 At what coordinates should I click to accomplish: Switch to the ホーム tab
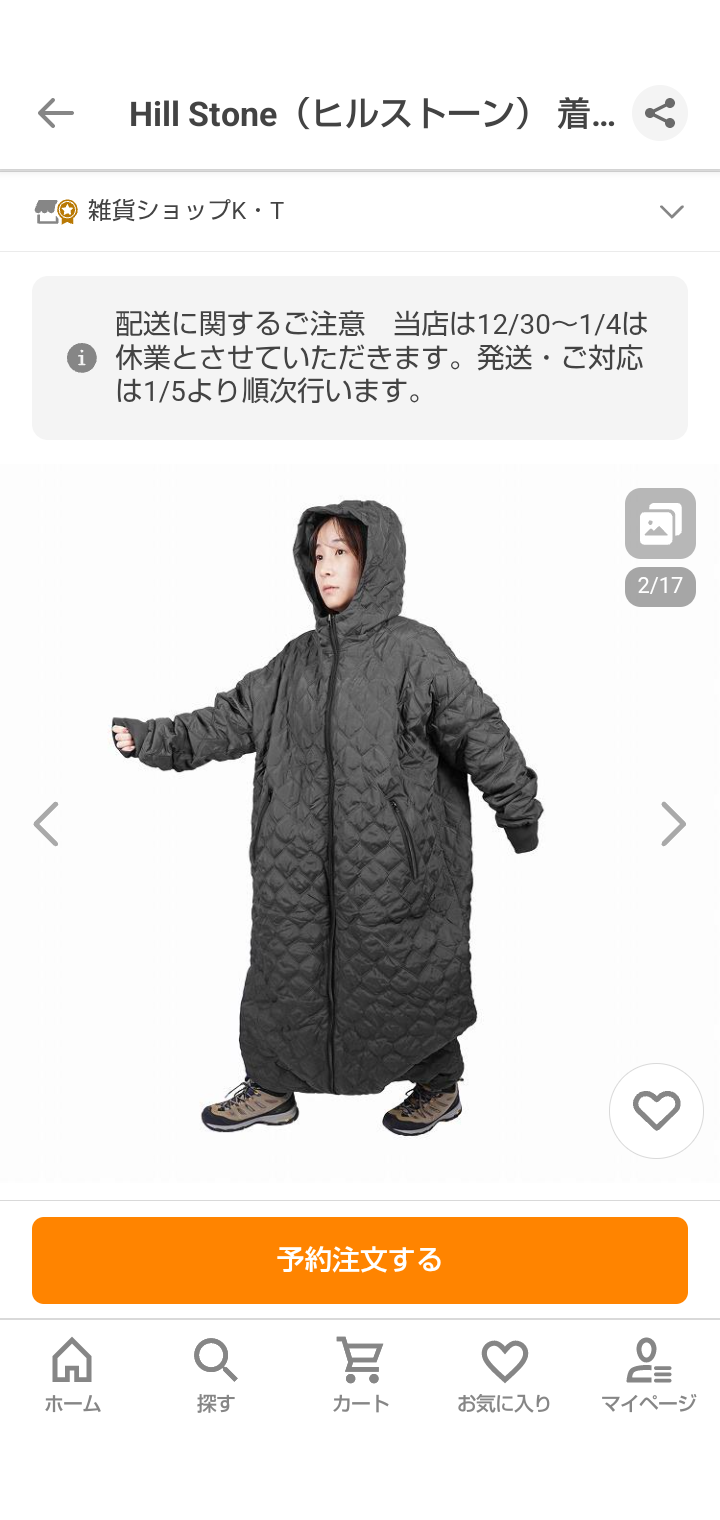72,1376
